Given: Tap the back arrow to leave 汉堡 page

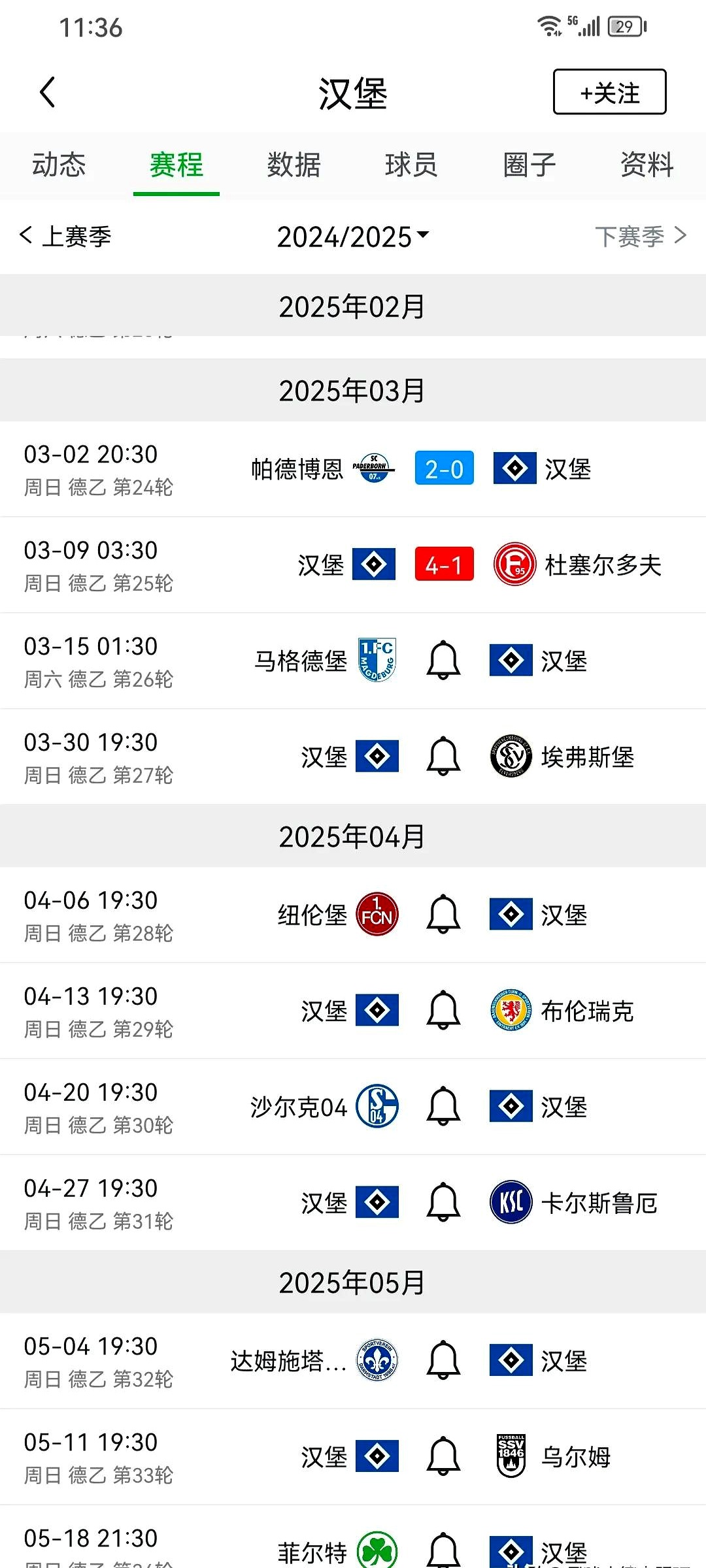Looking at the screenshot, I should coord(47,93).
